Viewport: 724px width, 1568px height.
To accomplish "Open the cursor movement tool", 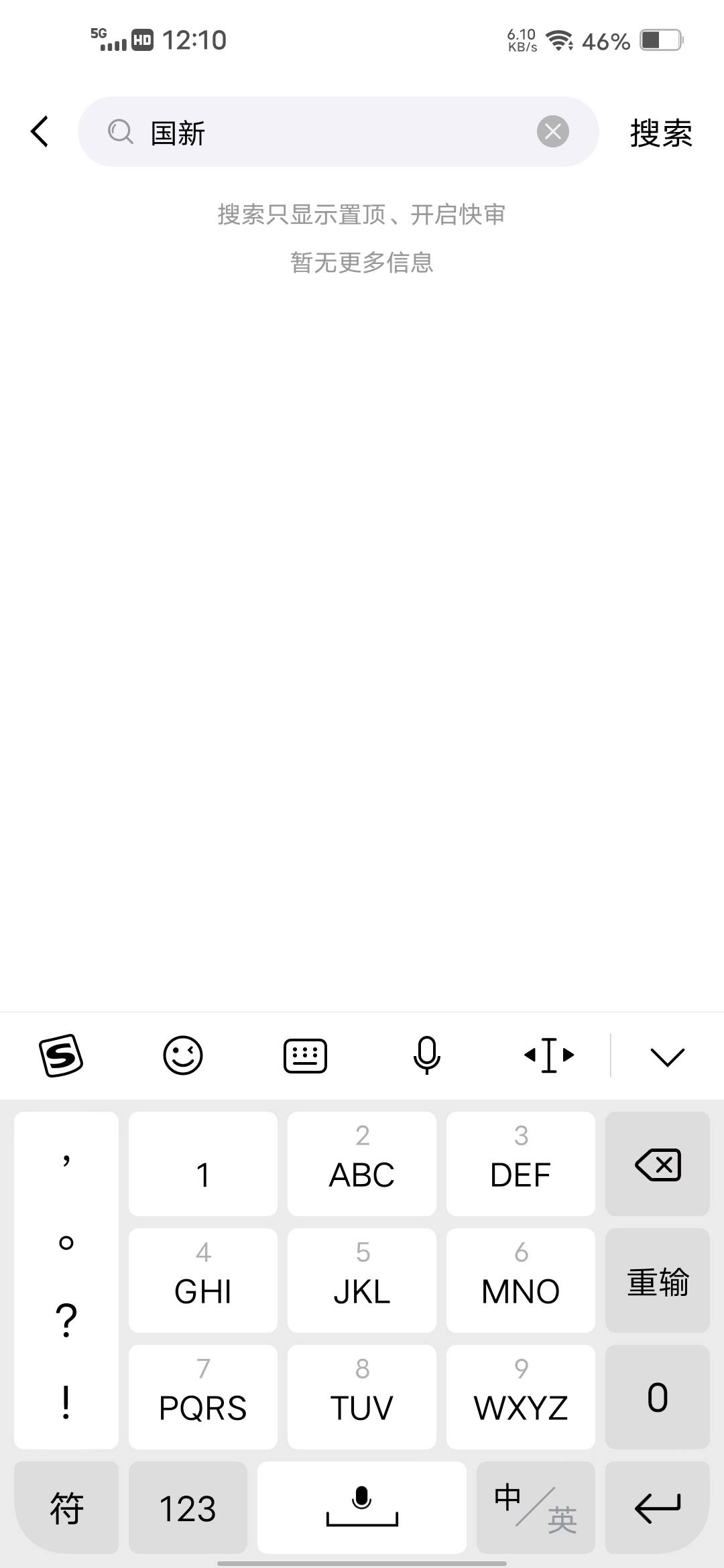I will click(549, 1055).
